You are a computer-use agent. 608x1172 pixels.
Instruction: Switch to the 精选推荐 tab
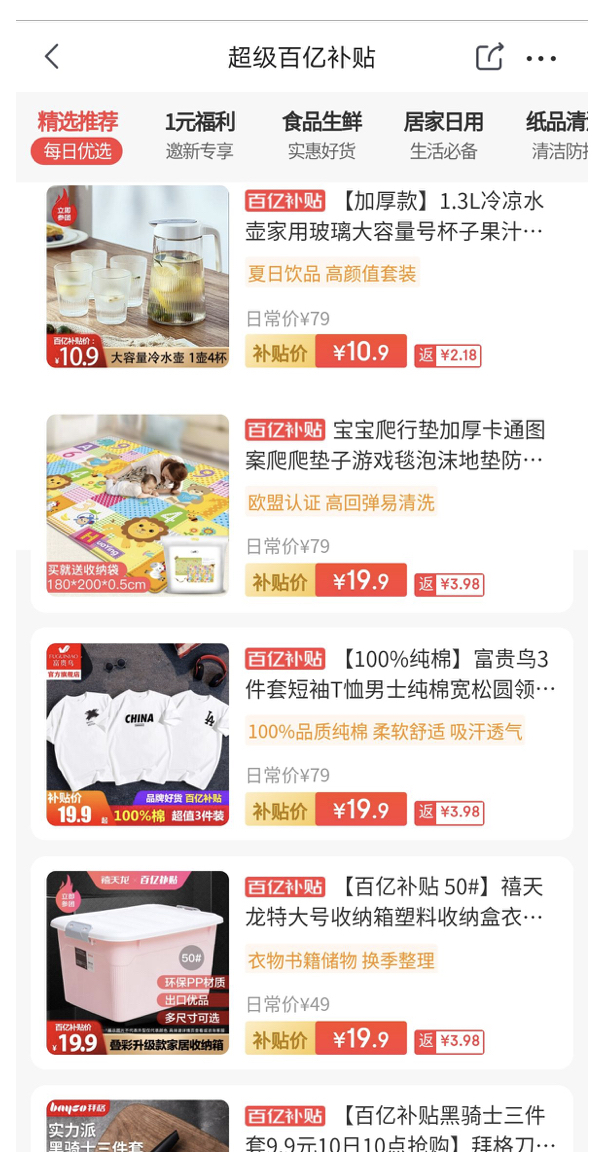pyautogui.click(x=78, y=135)
